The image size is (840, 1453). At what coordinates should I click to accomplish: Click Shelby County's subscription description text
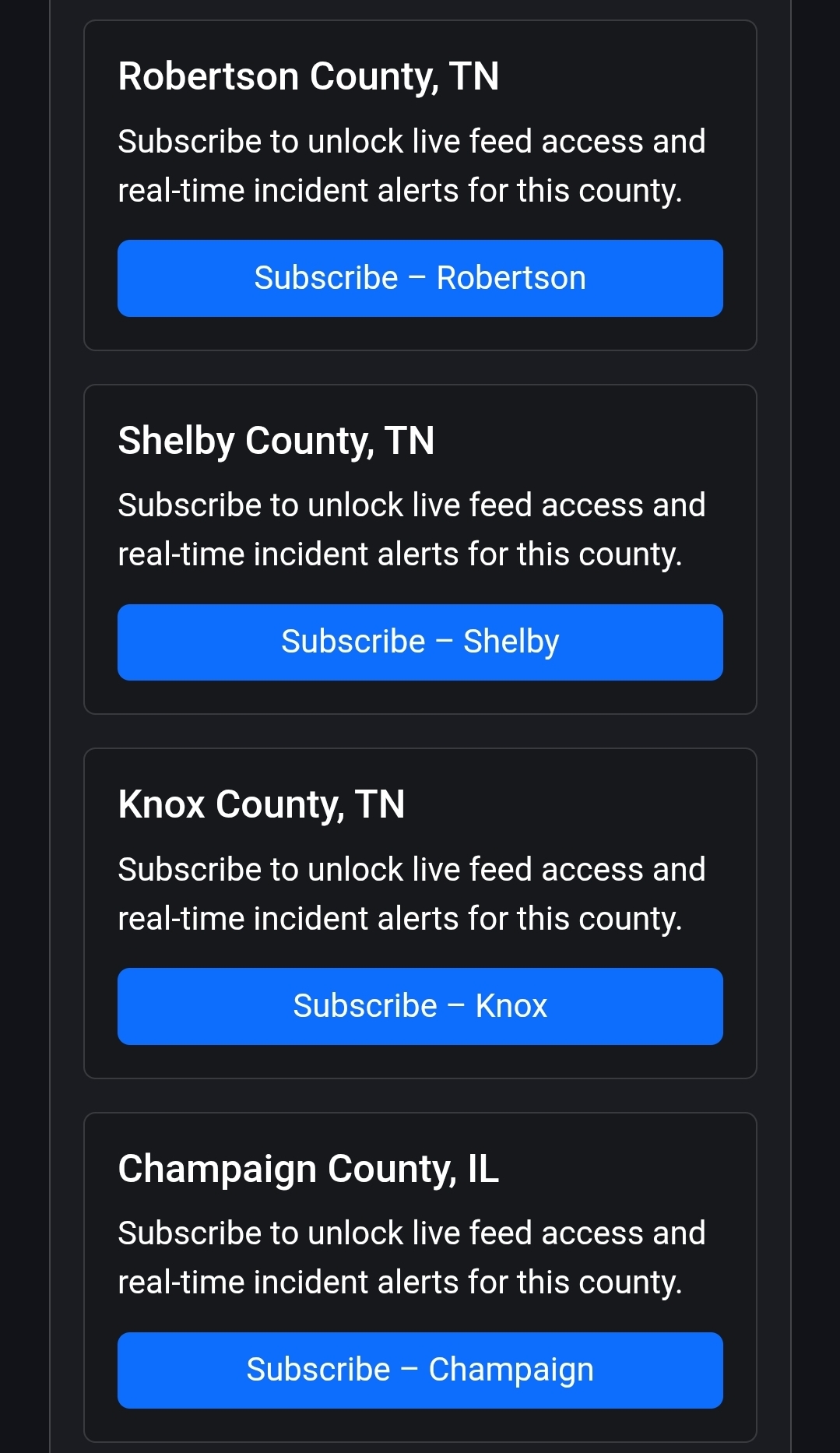click(x=412, y=529)
